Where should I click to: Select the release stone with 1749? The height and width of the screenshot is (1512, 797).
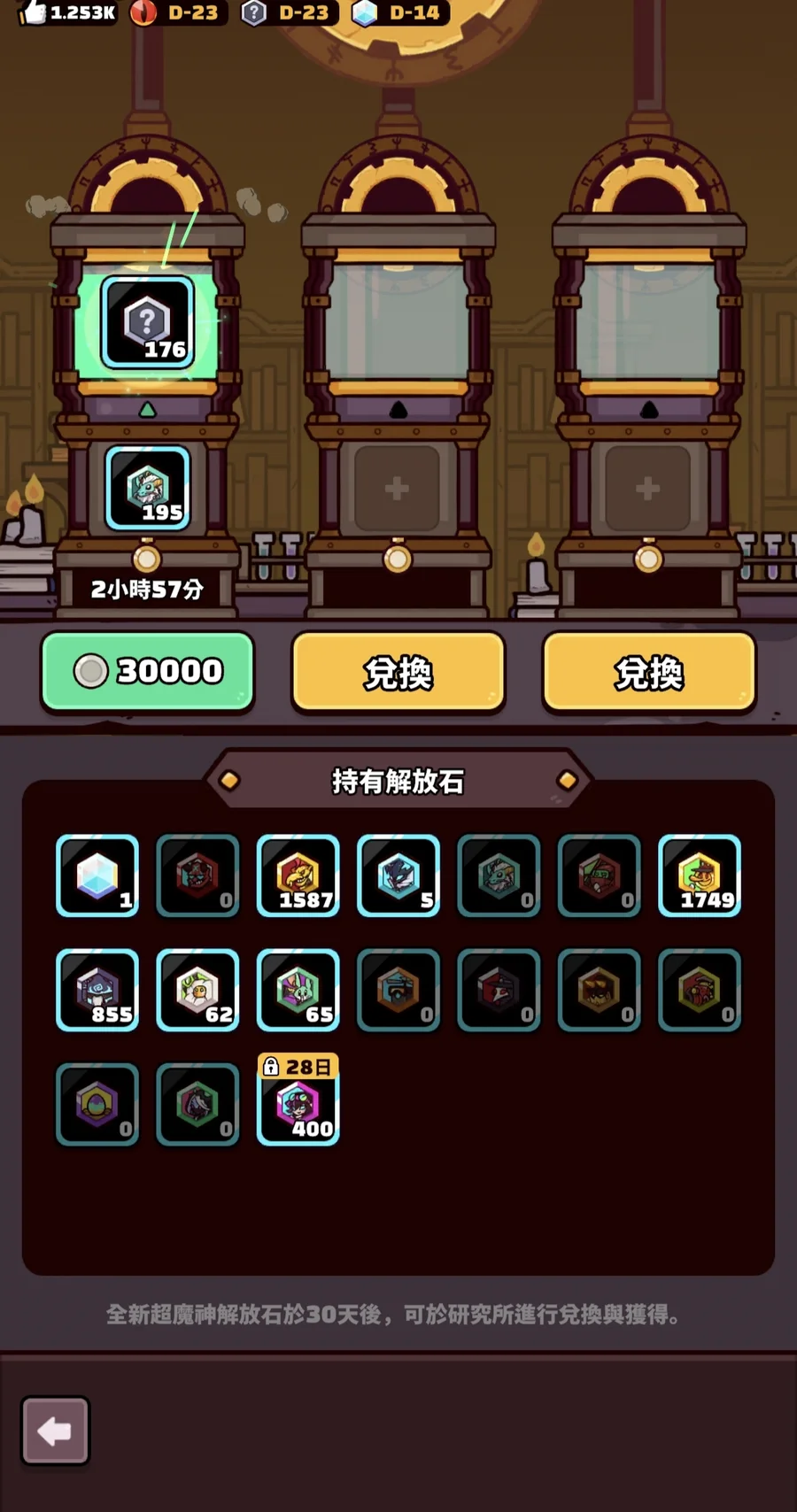[700, 876]
